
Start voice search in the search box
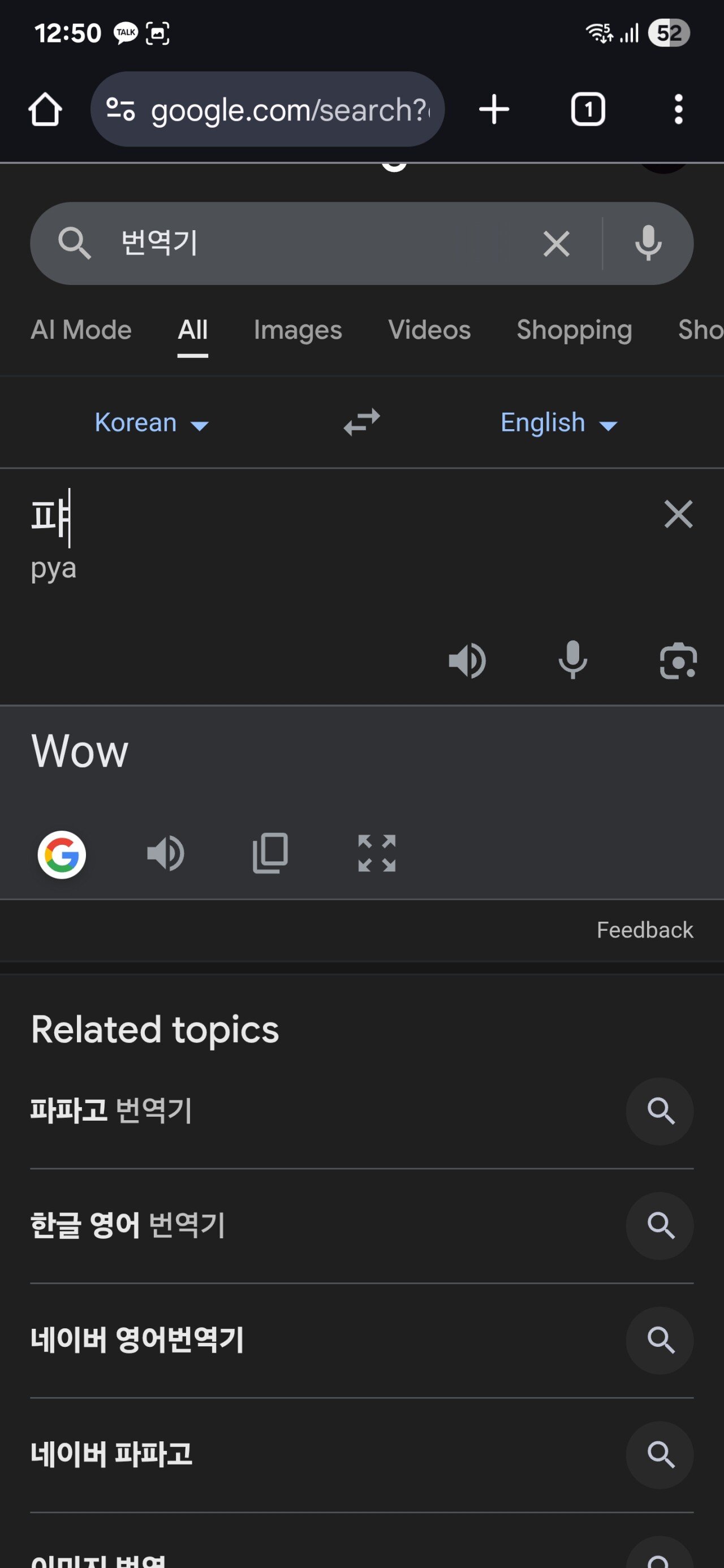pyautogui.click(x=648, y=244)
